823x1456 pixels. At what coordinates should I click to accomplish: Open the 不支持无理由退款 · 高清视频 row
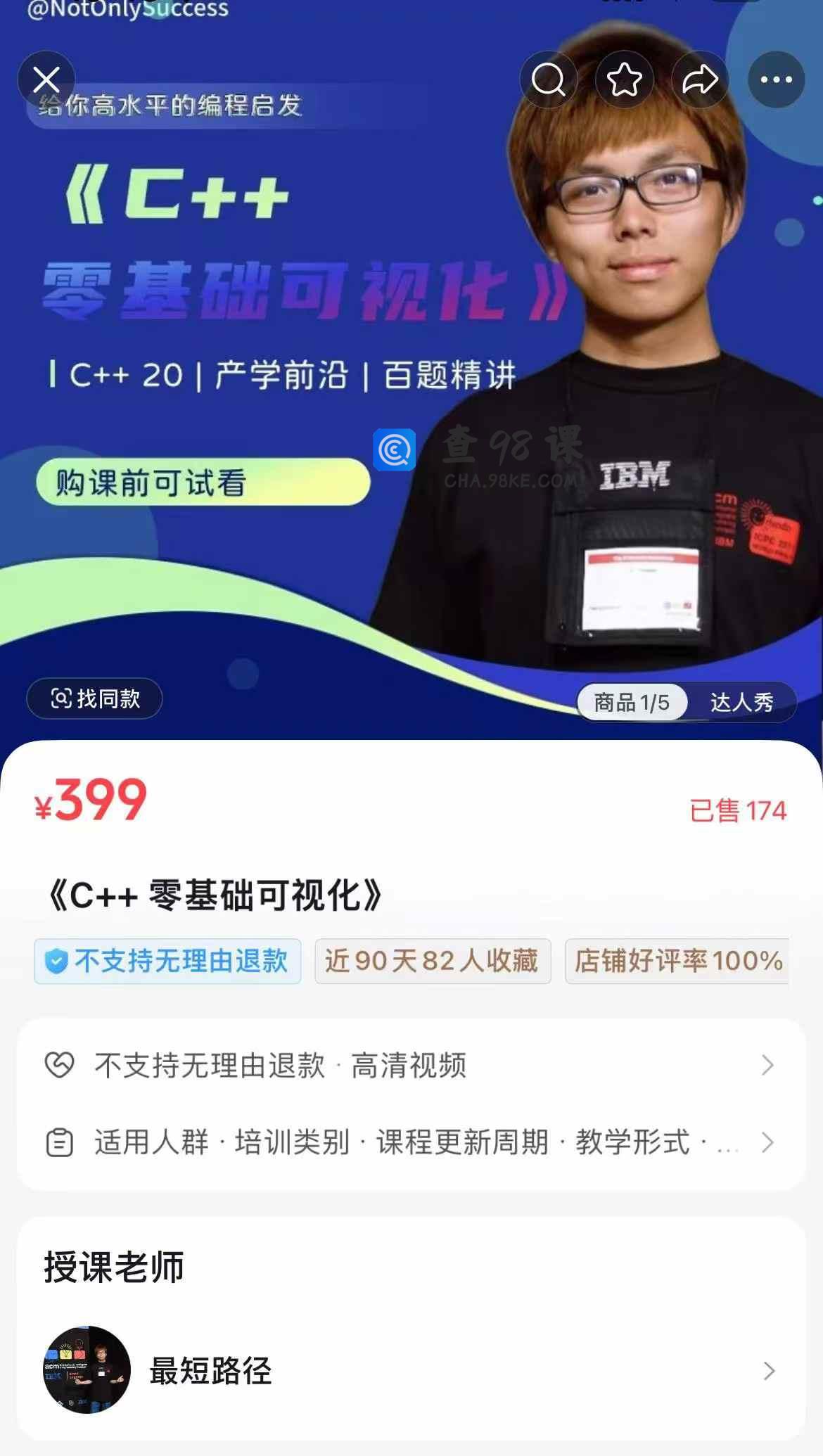(411, 1065)
